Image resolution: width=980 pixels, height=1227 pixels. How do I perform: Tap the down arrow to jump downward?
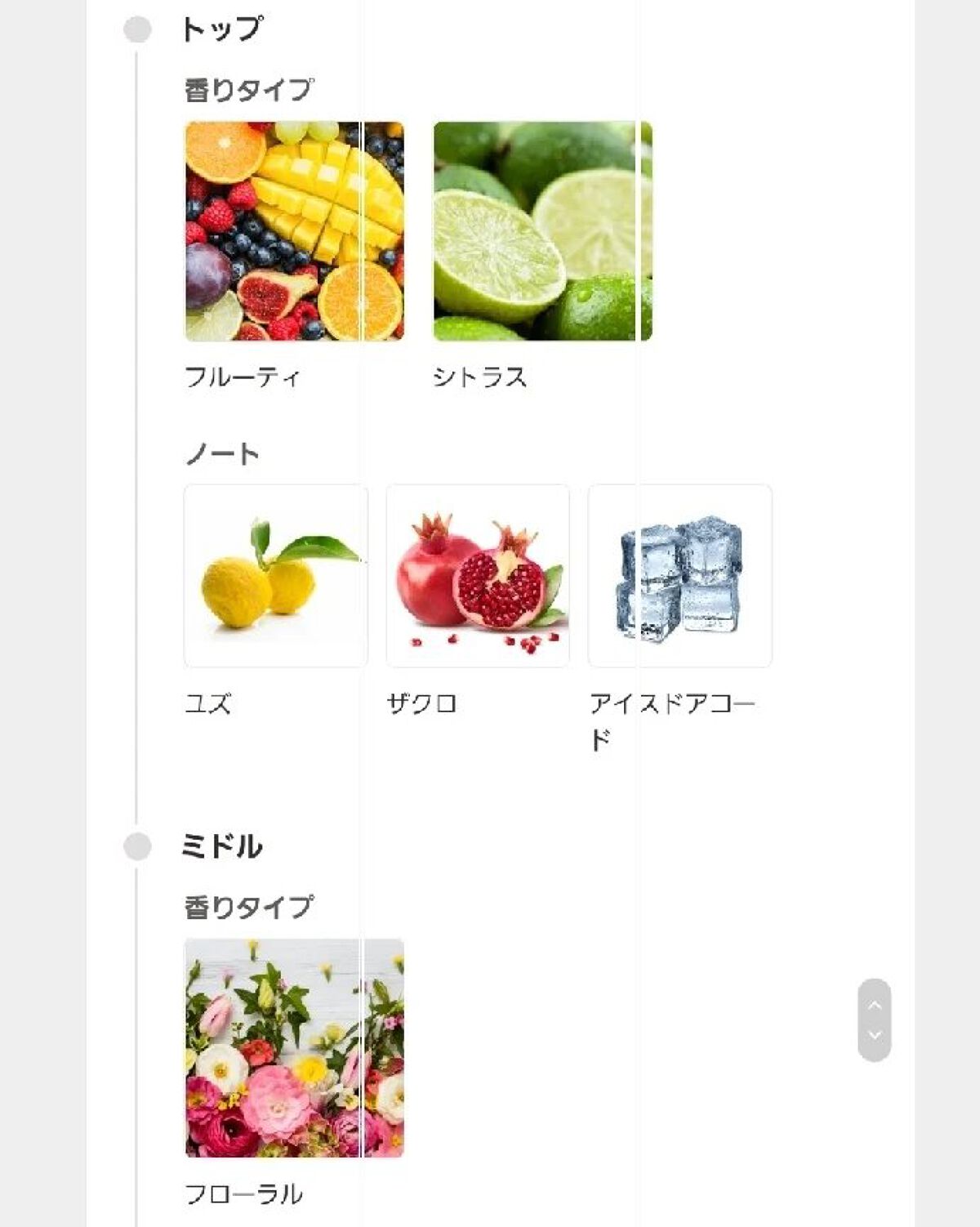point(874,1036)
